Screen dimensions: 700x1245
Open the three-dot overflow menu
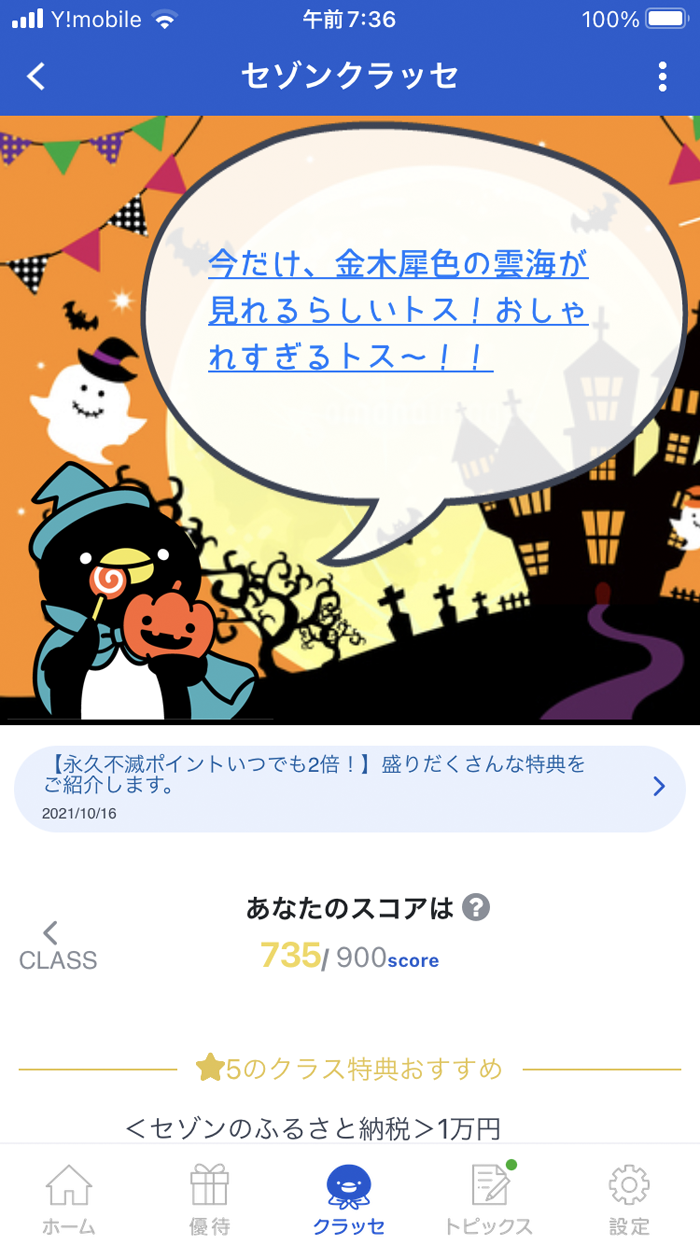click(x=662, y=77)
